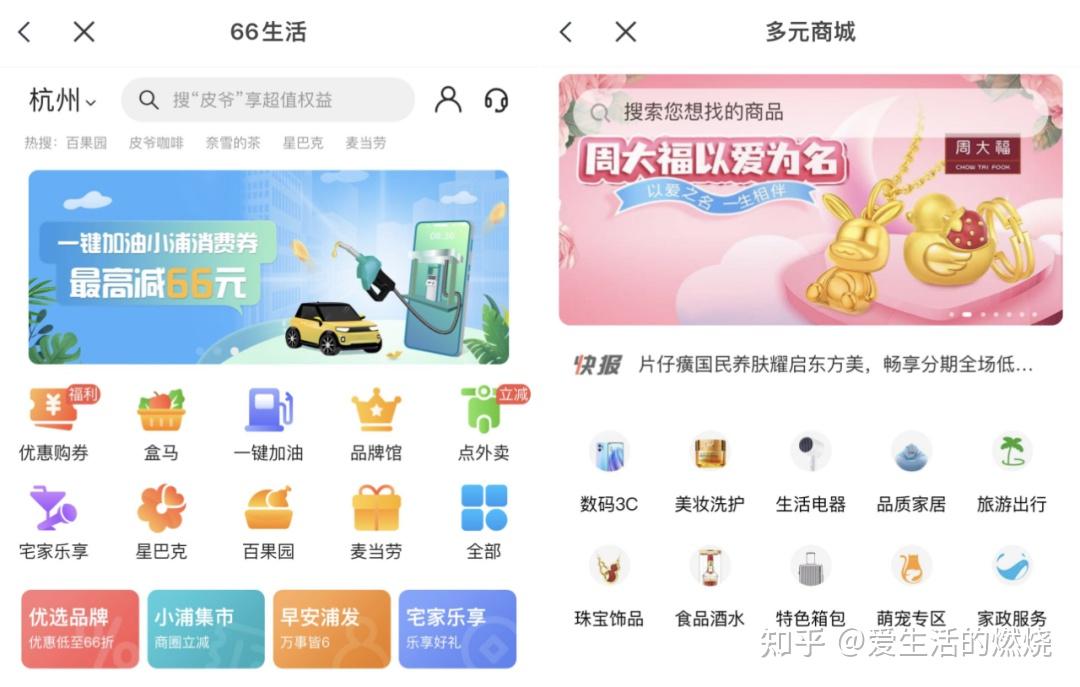1080x687 pixels.
Task: Open the 一键加油小浦消费券 banner
Action: tap(268, 267)
